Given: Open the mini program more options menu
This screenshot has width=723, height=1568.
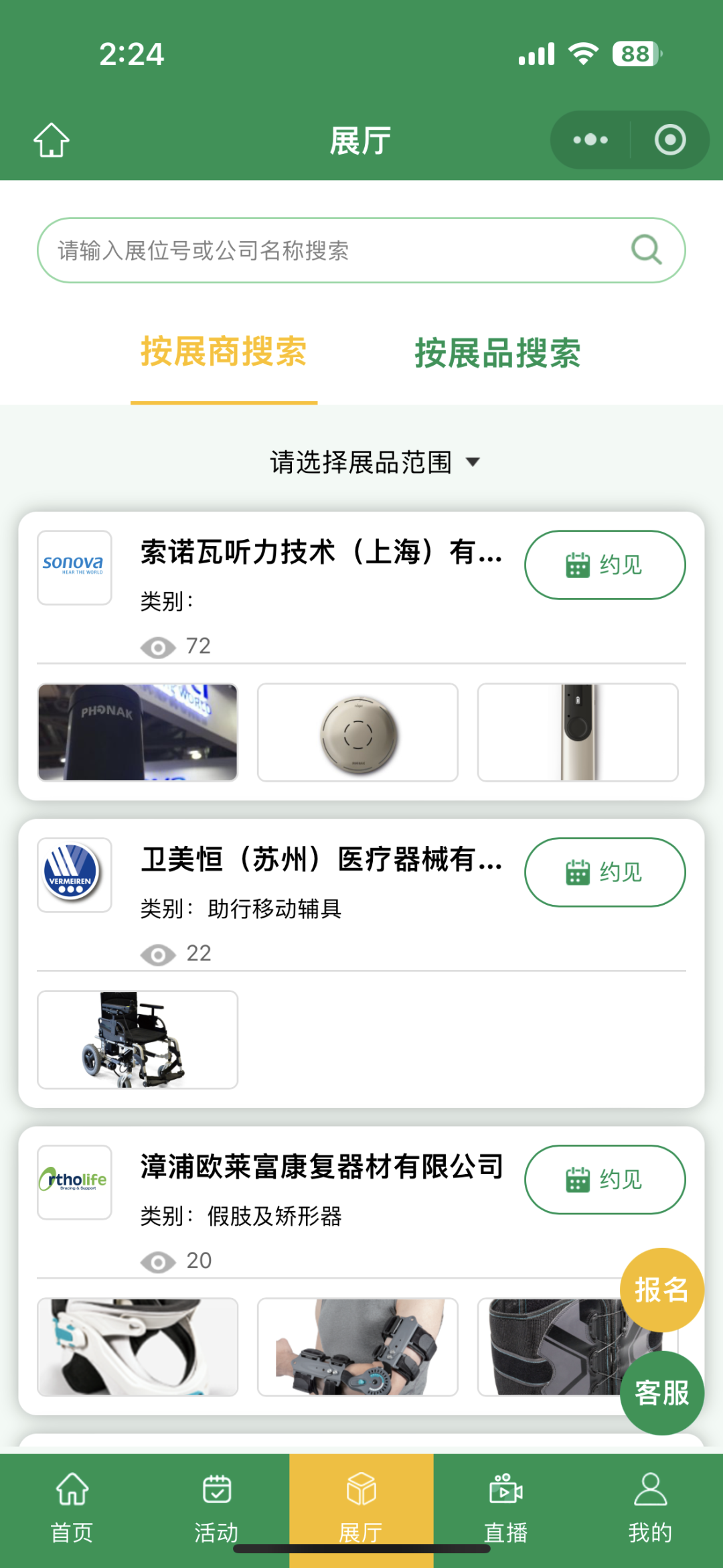Looking at the screenshot, I should pos(590,141).
